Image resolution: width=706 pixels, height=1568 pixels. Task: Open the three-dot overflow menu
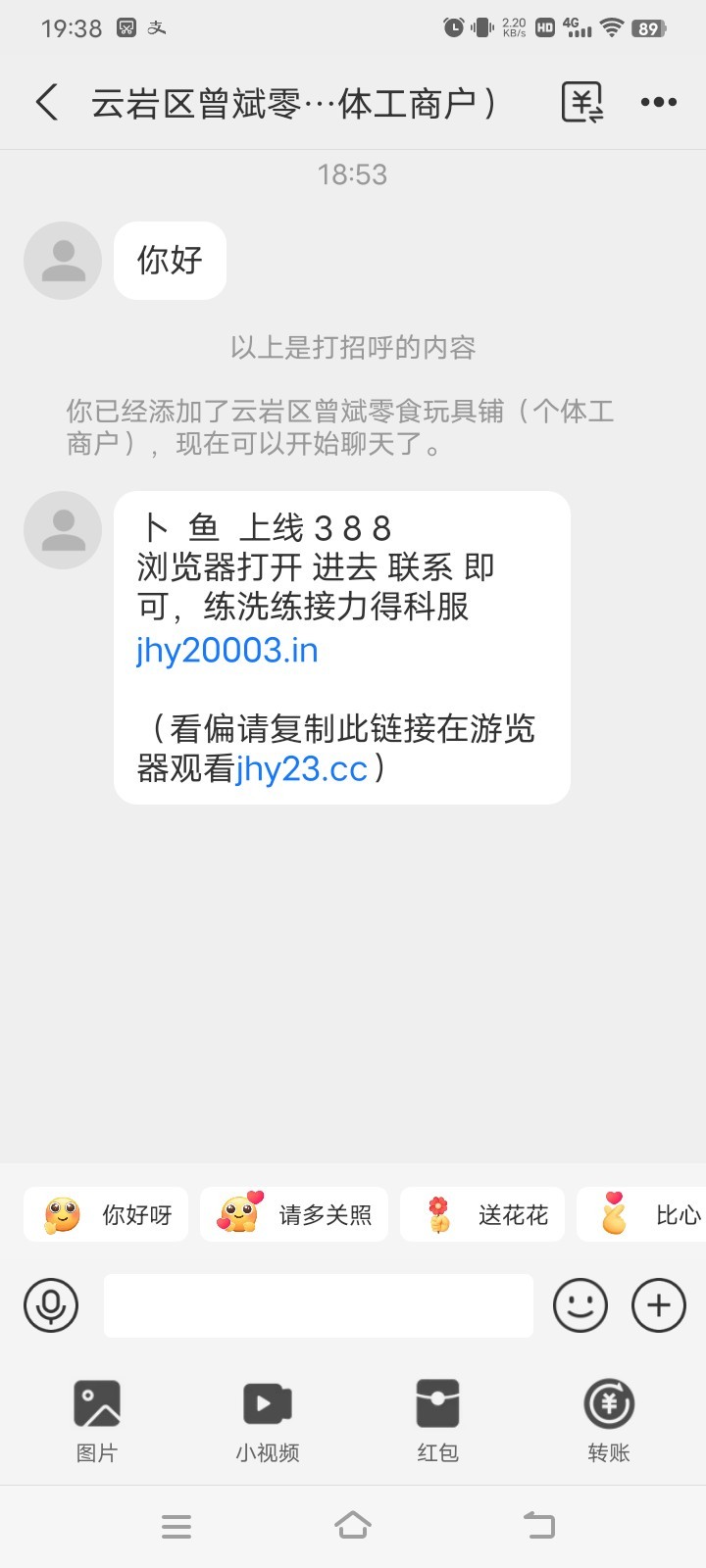pyautogui.click(x=658, y=102)
